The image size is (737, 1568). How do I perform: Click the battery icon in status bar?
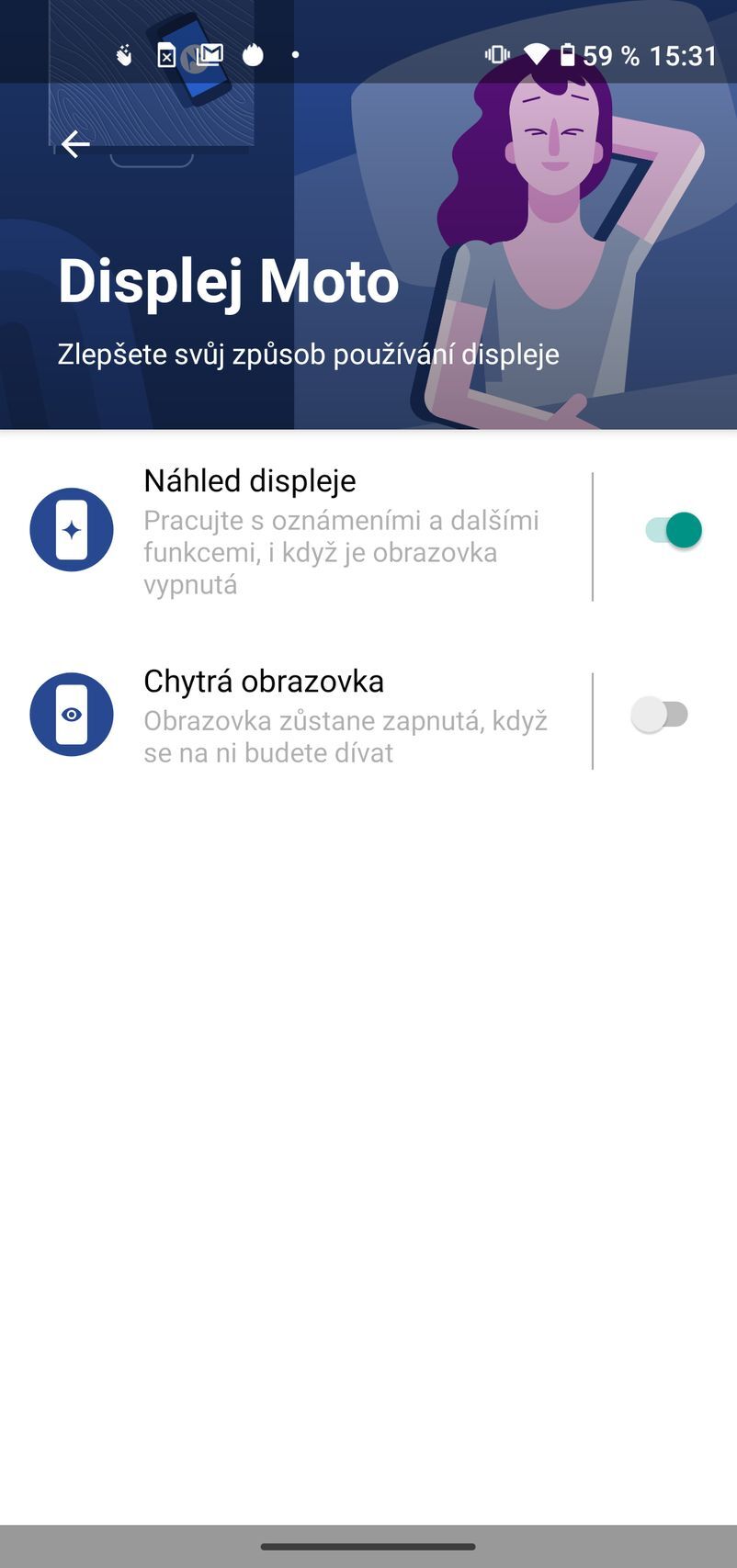pyautogui.click(x=567, y=55)
